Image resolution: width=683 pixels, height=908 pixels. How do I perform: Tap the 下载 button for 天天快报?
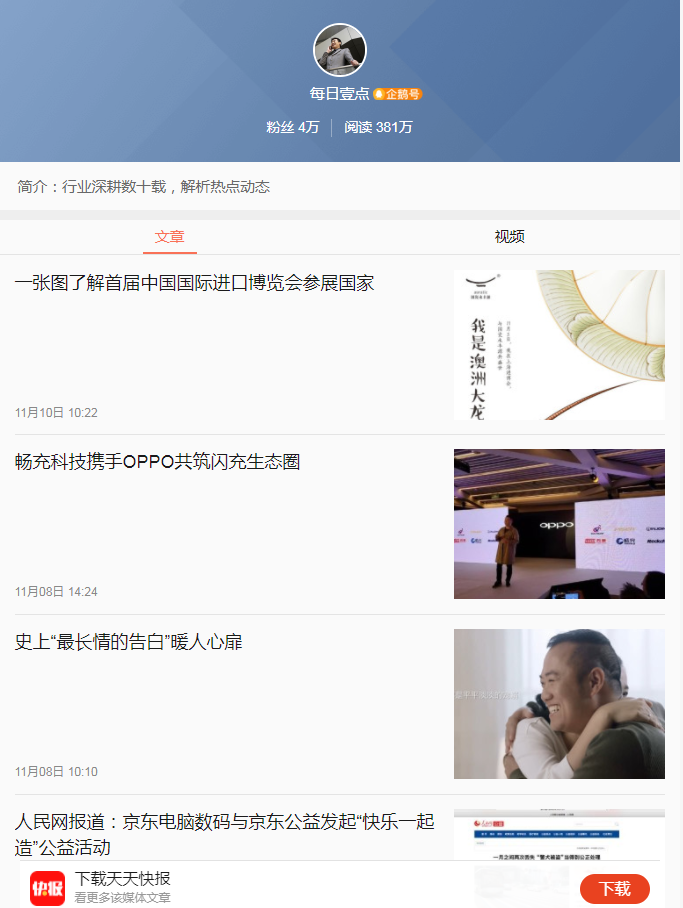pyautogui.click(x=614, y=889)
